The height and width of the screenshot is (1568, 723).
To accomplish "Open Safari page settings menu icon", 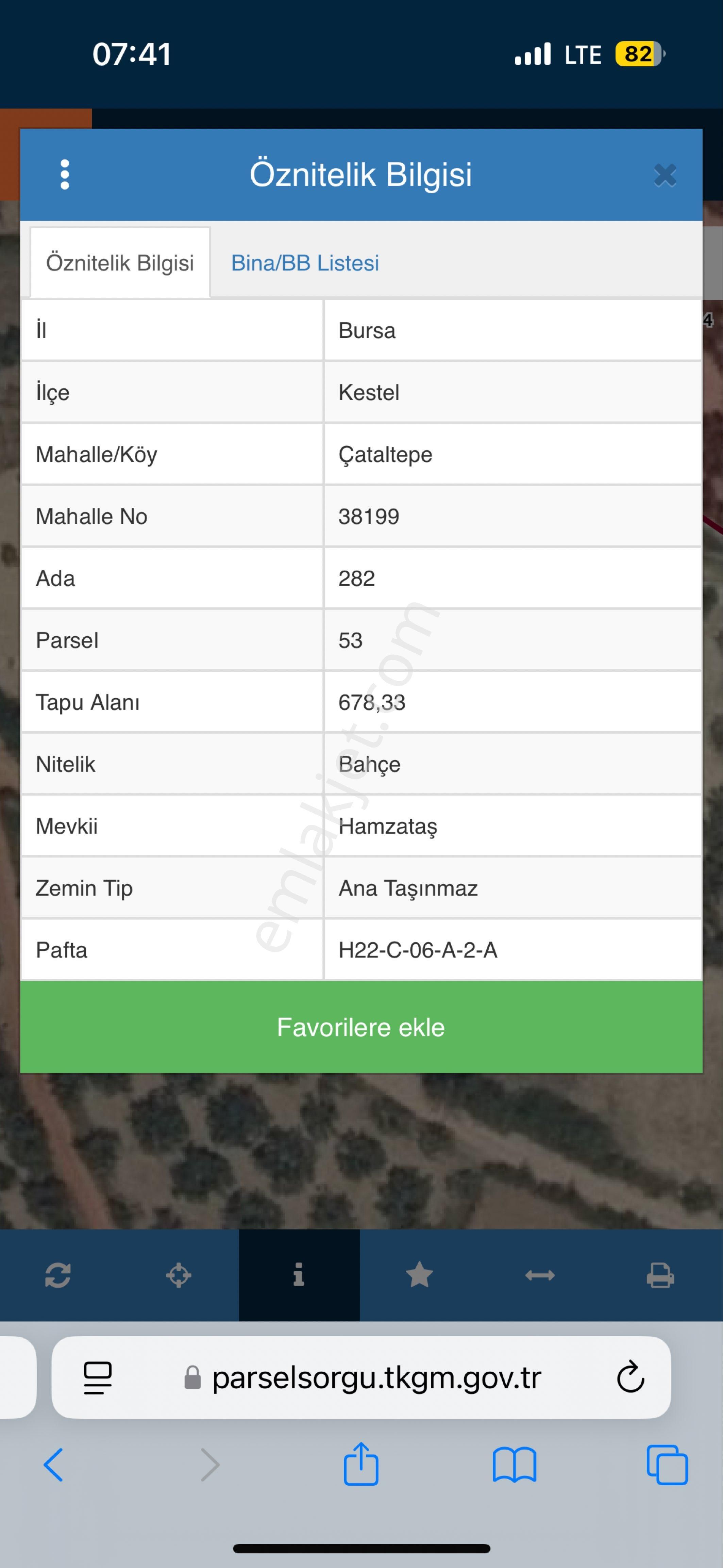I will pyautogui.click(x=97, y=1377).
